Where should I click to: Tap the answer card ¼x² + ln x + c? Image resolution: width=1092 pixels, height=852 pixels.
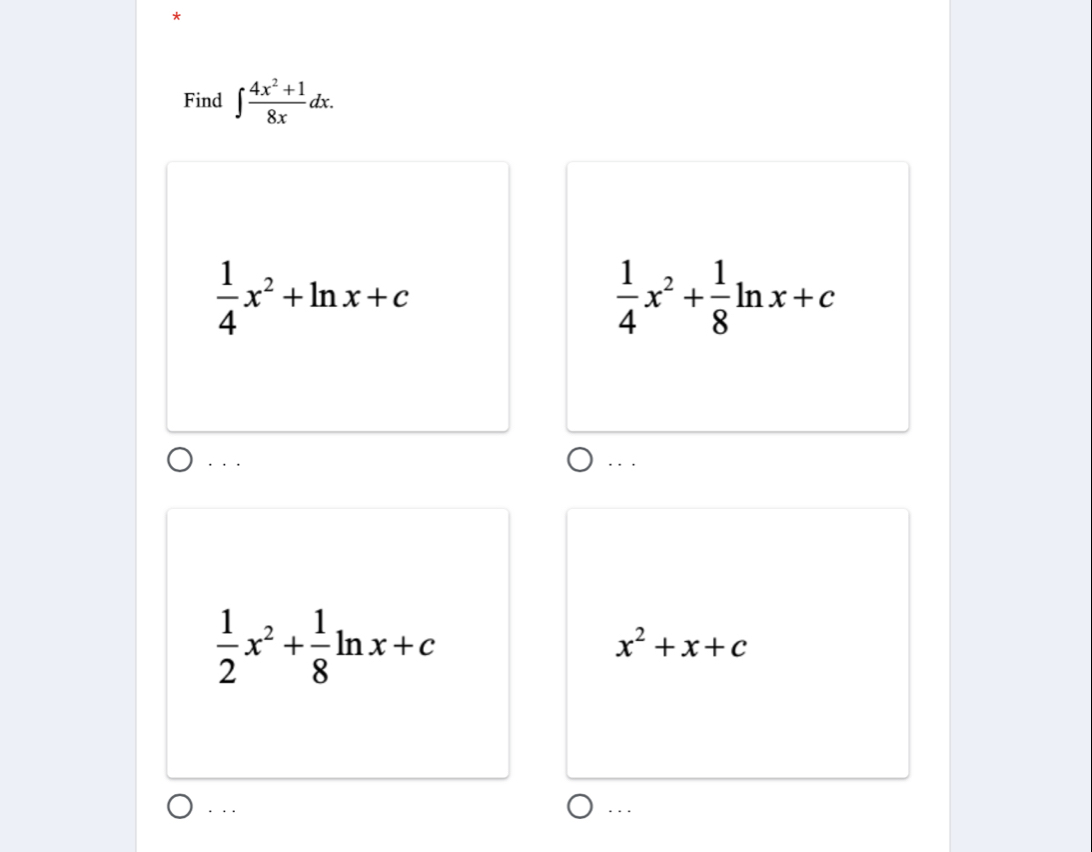pyautogui.click(x=337, y=296)
